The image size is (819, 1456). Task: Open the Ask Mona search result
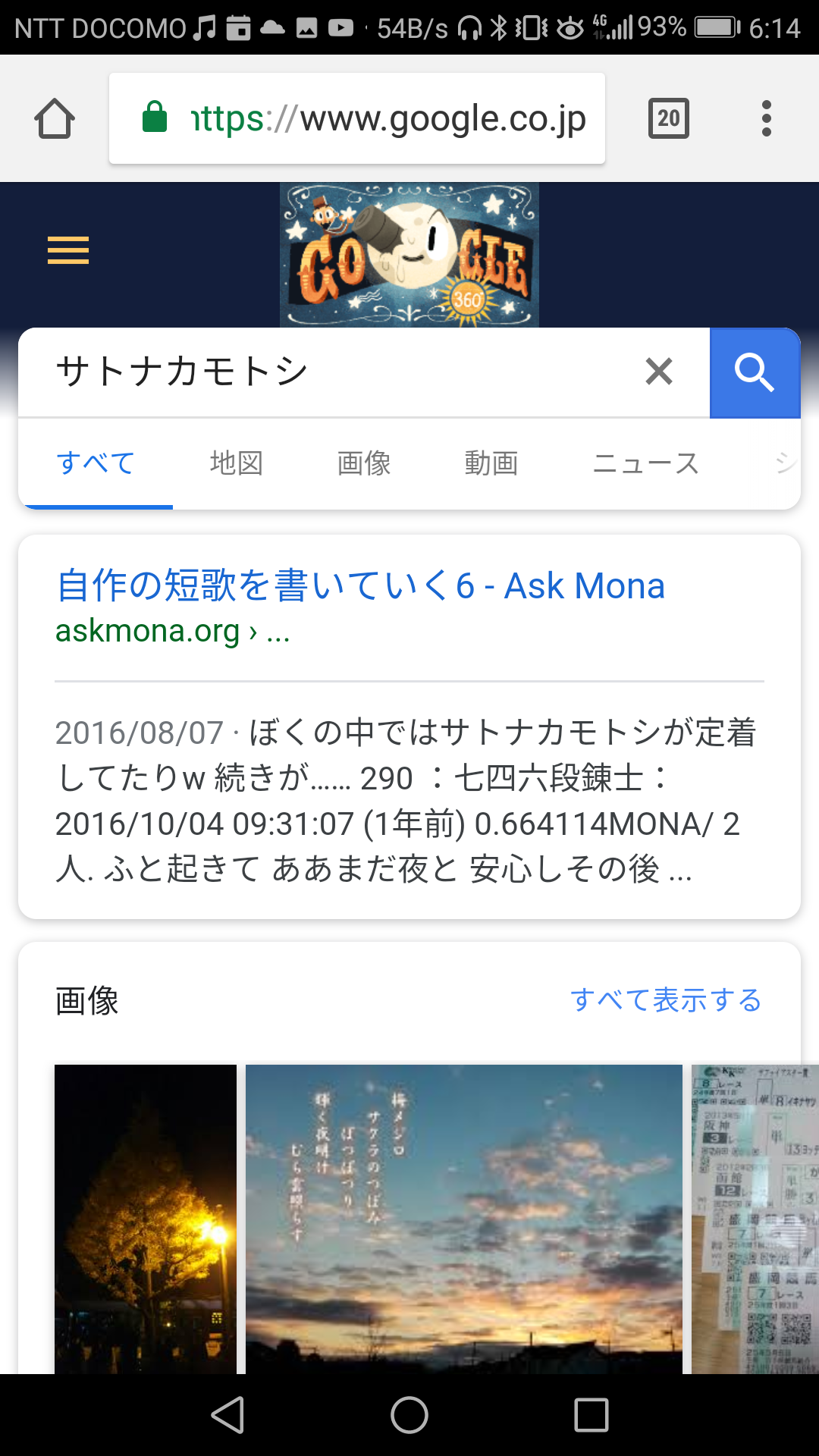[x=361, y=585]
